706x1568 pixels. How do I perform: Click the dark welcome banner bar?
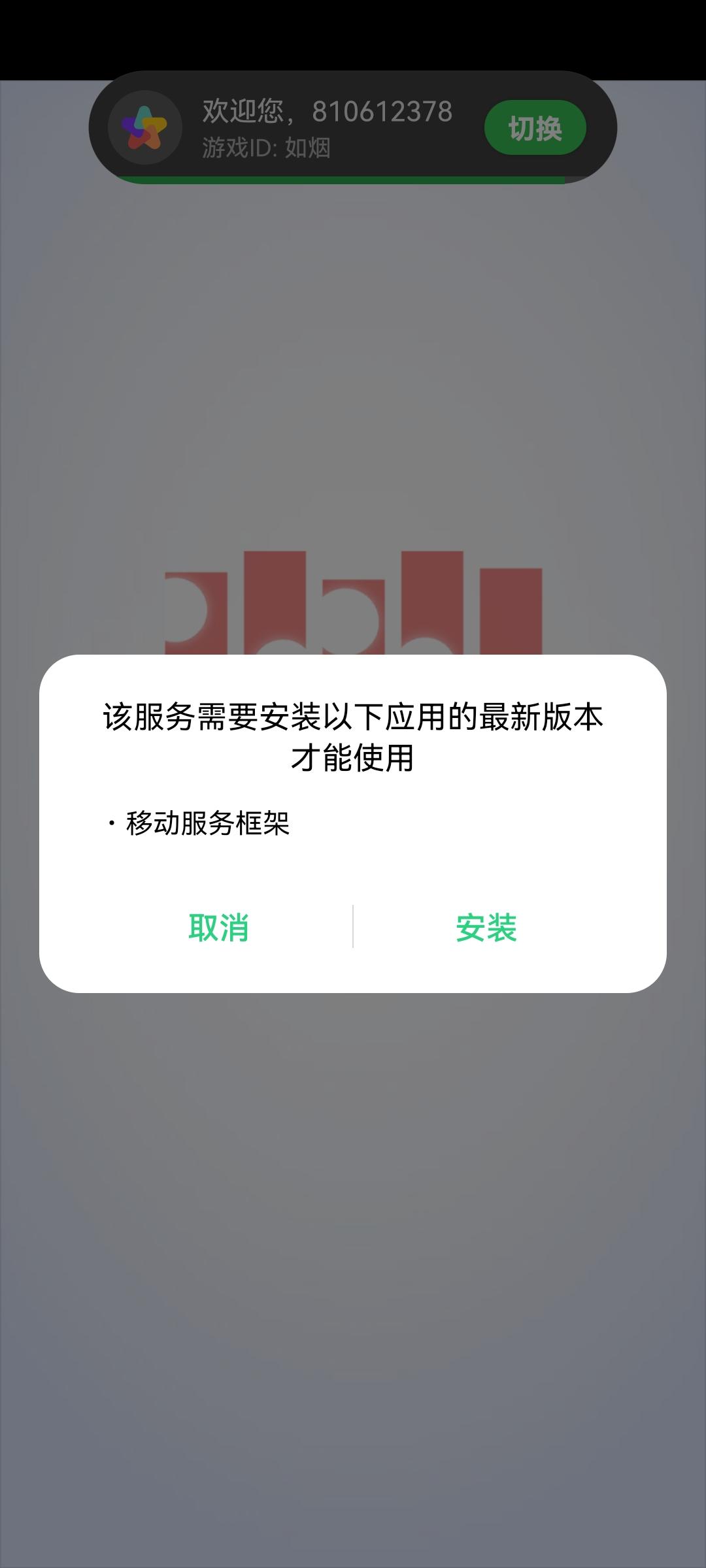(x=353, y=128)
